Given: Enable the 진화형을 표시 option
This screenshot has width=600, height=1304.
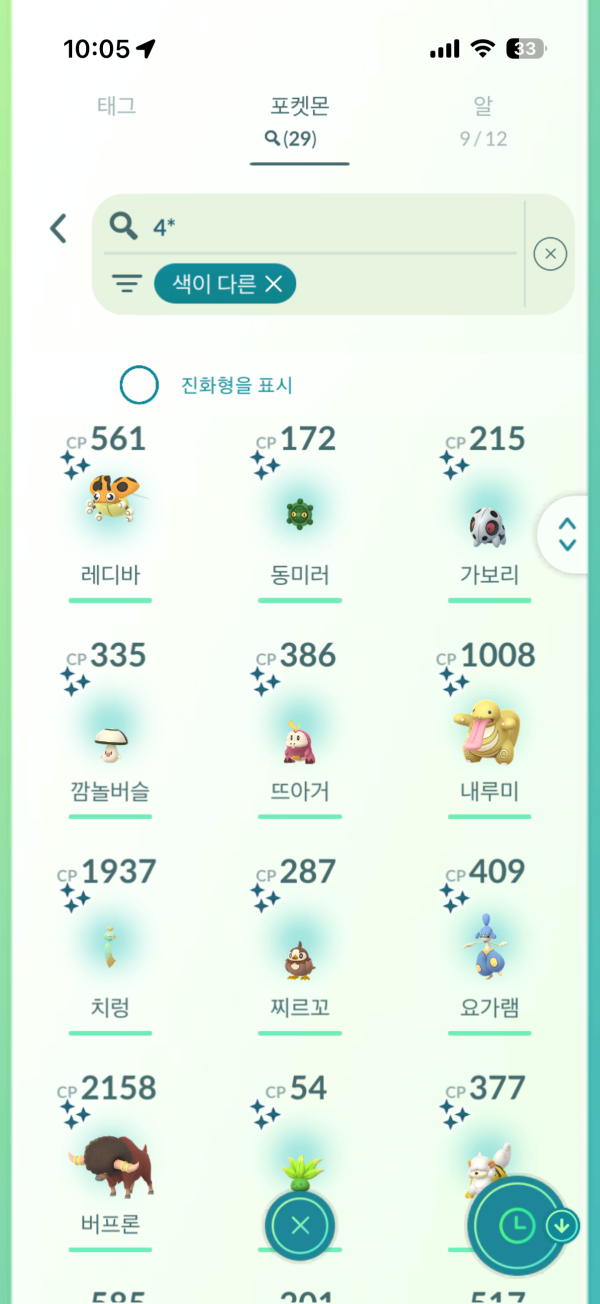Looking at the screenshot, I should click(x=139, y=385).
